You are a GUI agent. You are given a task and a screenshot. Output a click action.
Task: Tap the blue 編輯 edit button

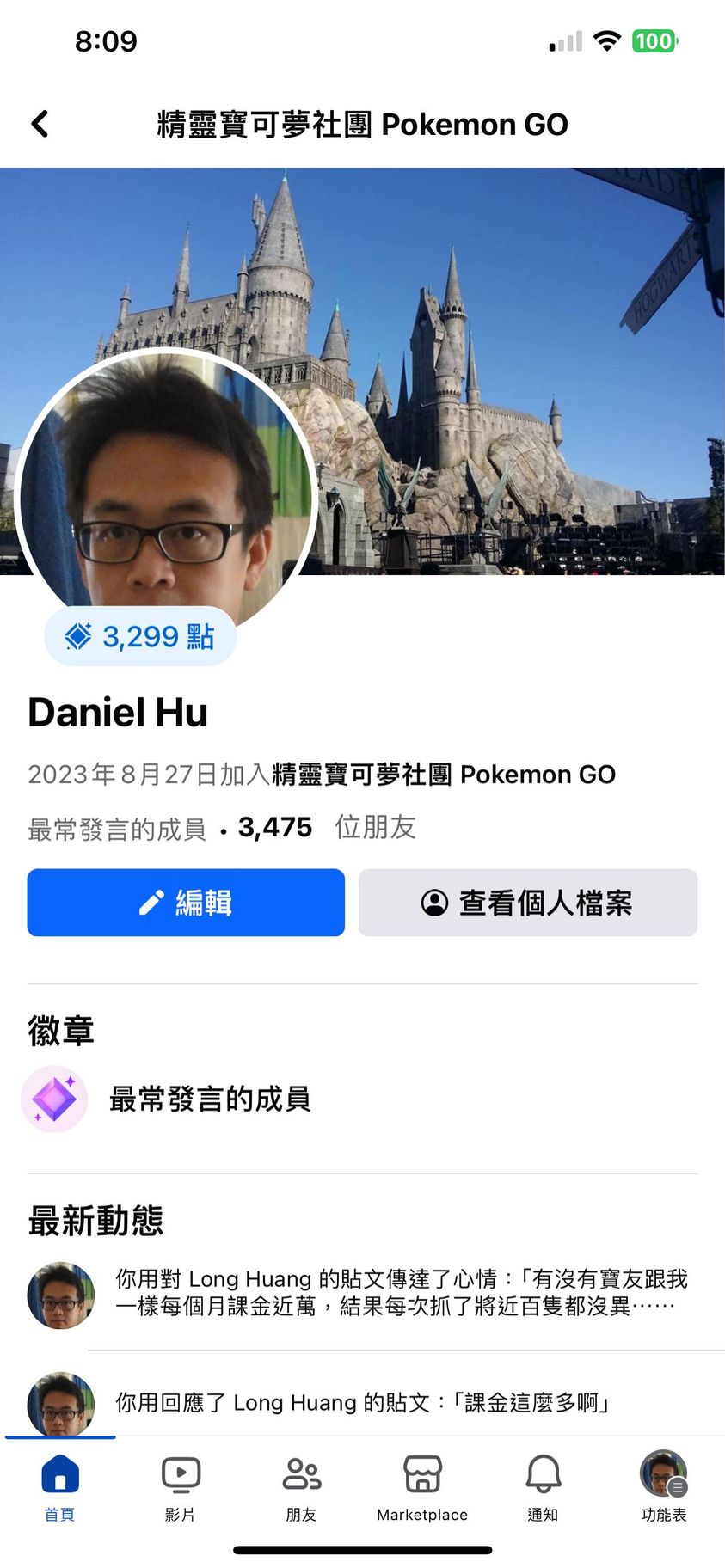pos(186,903)
